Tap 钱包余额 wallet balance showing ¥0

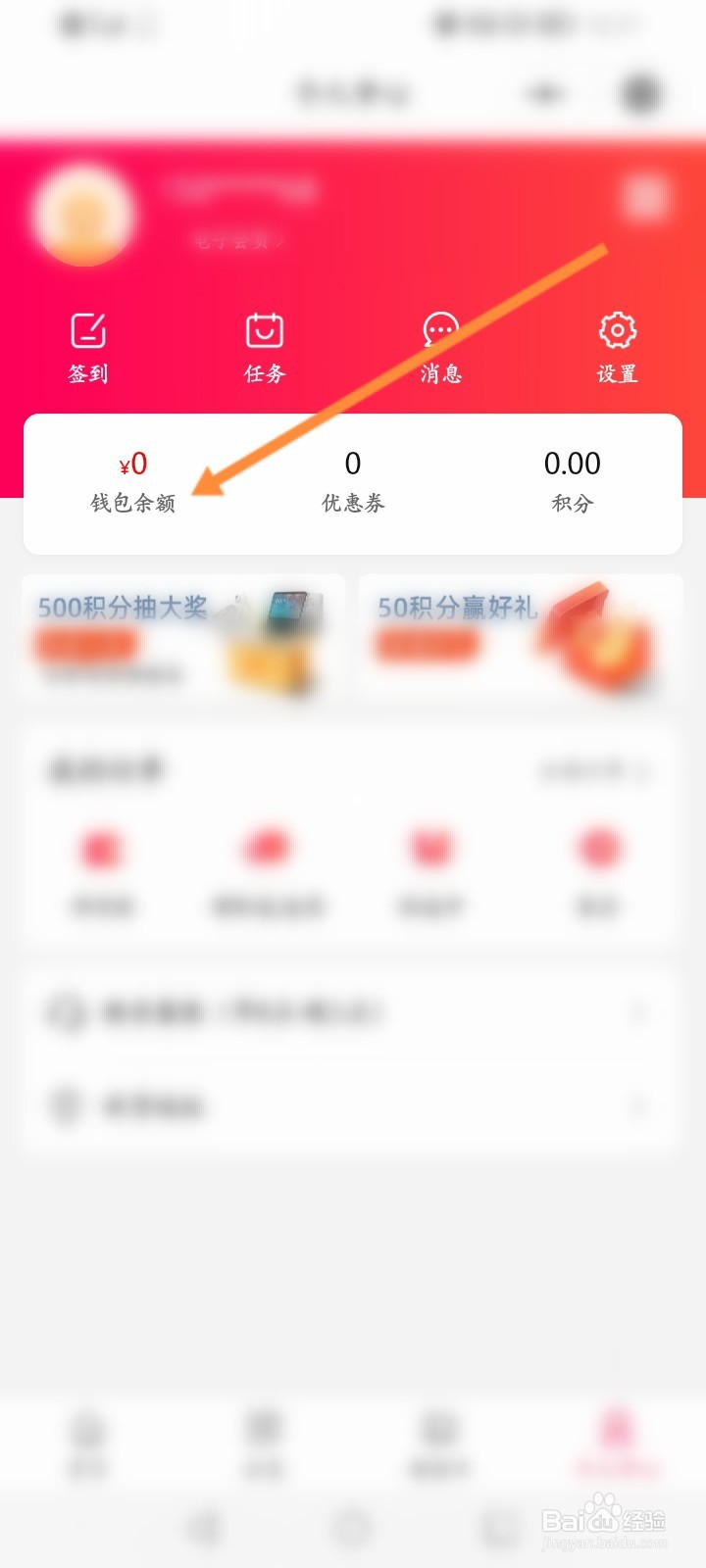[x=132, y=480]
